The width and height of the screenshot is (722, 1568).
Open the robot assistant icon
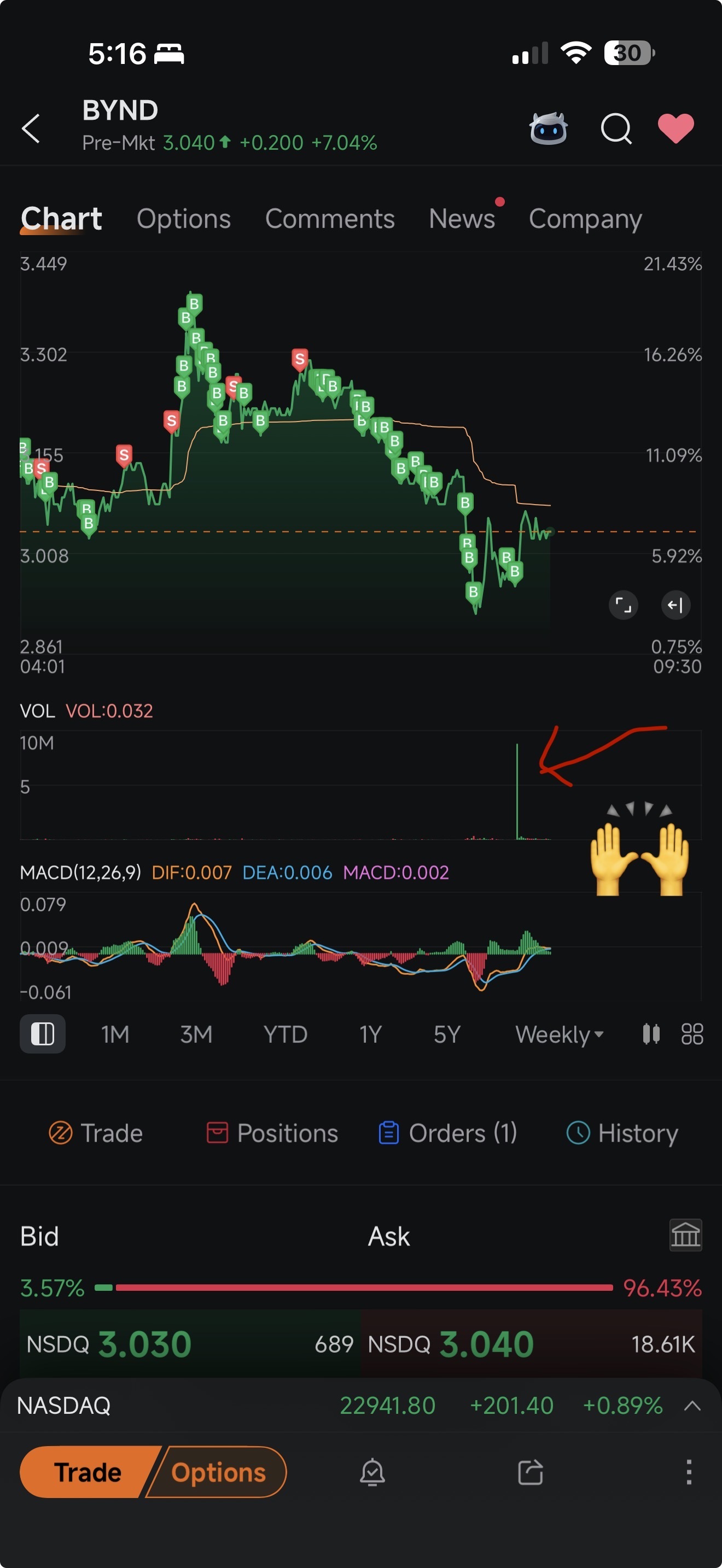click(549, 128)
